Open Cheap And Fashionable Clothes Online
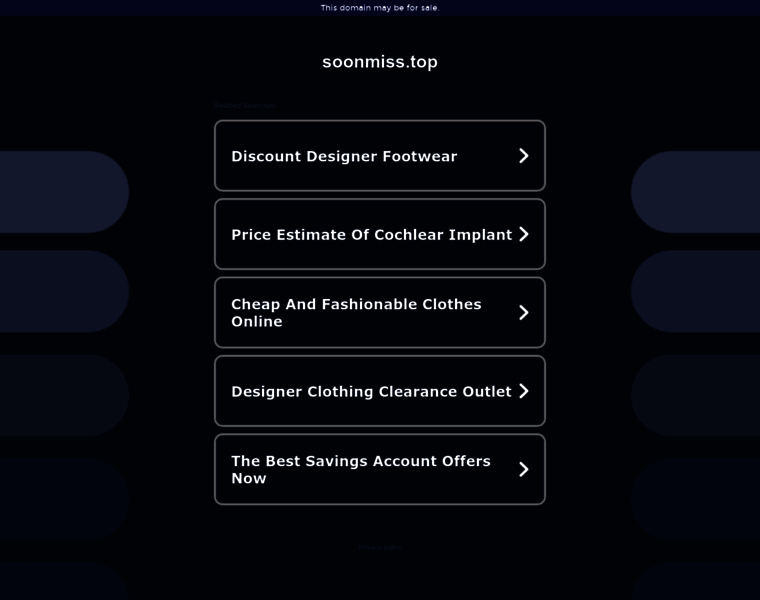This screenshot has height=600, width=760. click(380, 313)
